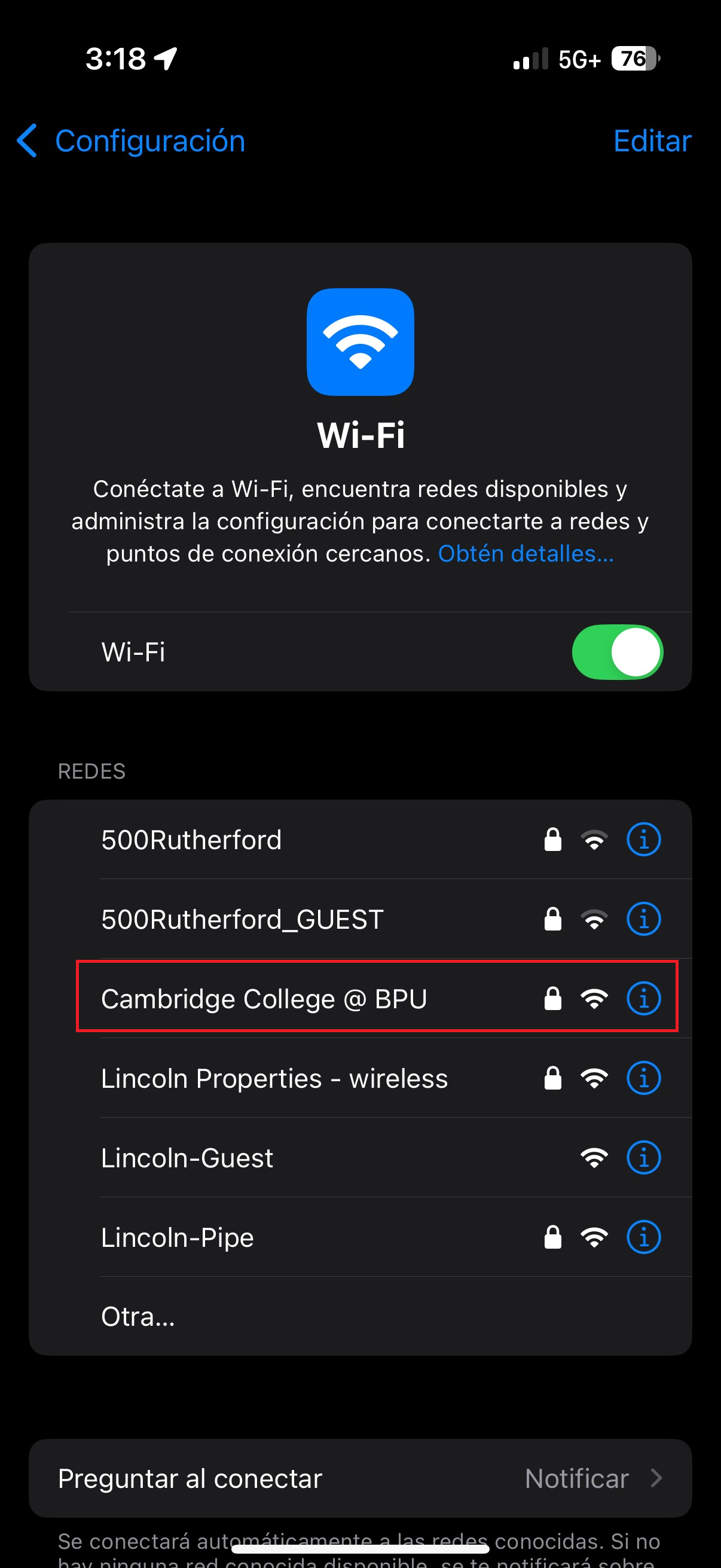Turn off the Wi-Fi switch
The width and height of the screenshot is (721, 1568).
[x=617, y=652]
